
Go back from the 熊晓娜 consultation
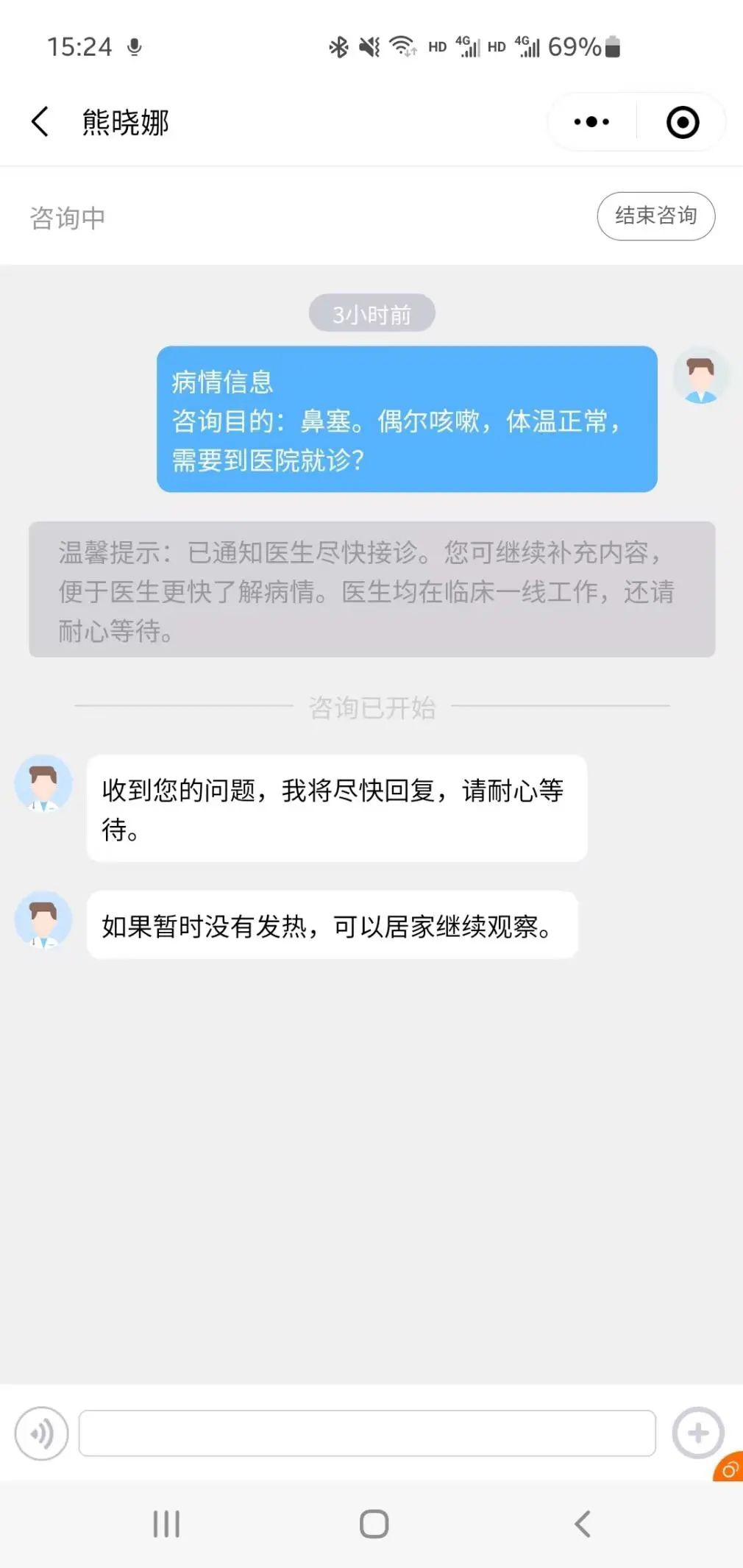41,122
